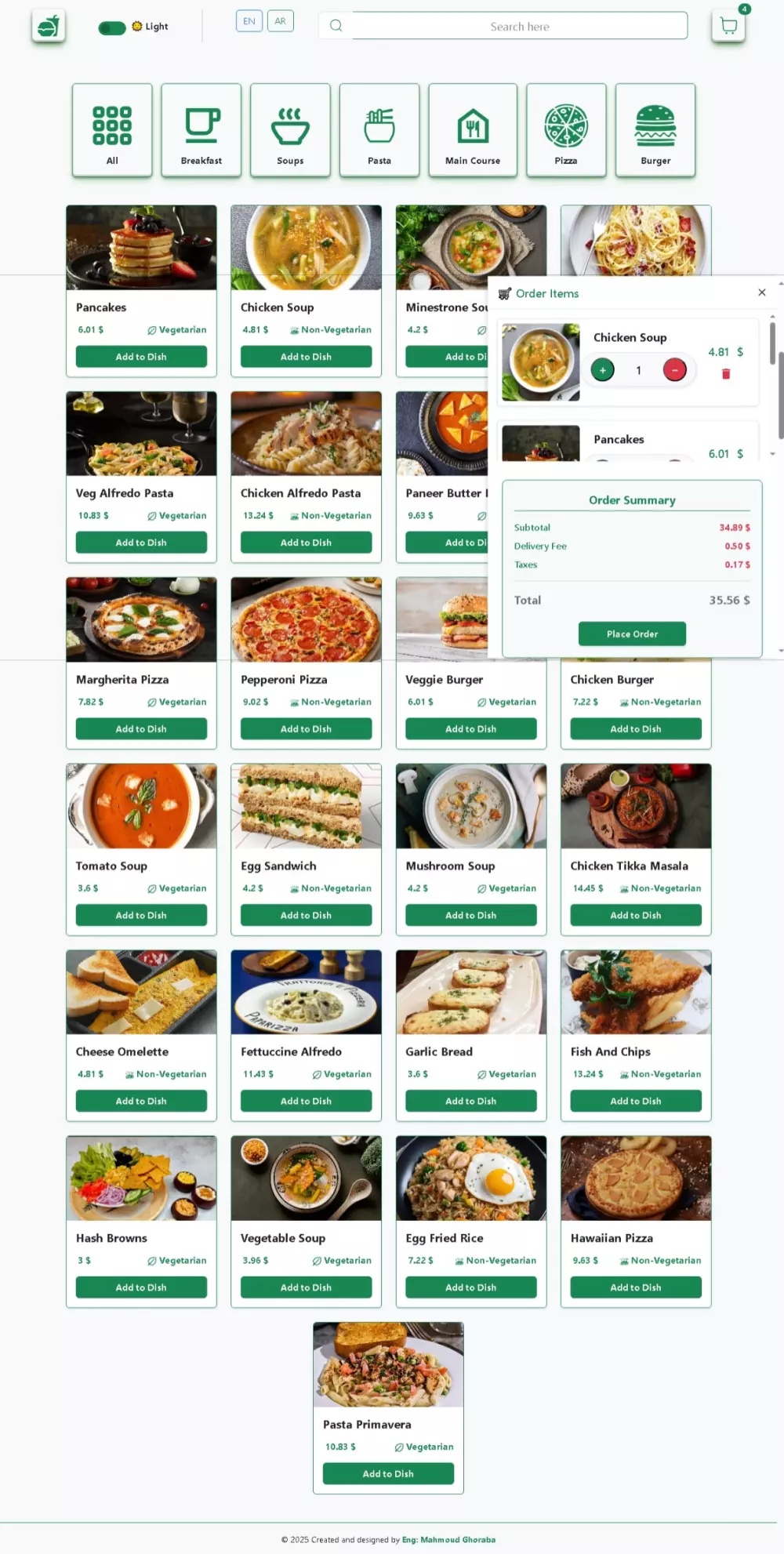784x1554 pixels.
Task: Add Chicken Tikka Masala to dish
Action: point(636,915)
